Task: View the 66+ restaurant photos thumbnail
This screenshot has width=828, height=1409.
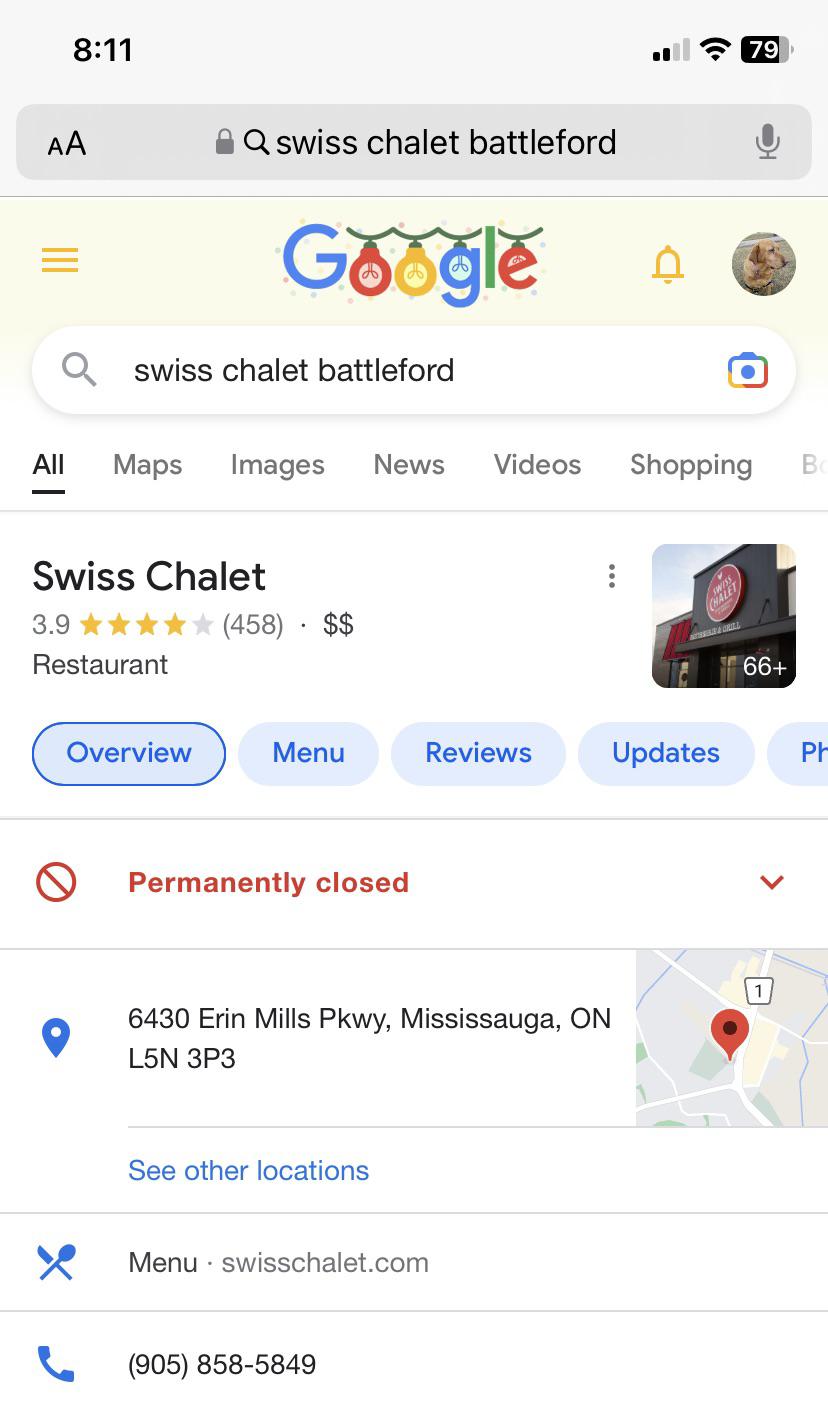Action: click(x=723, y=615)
